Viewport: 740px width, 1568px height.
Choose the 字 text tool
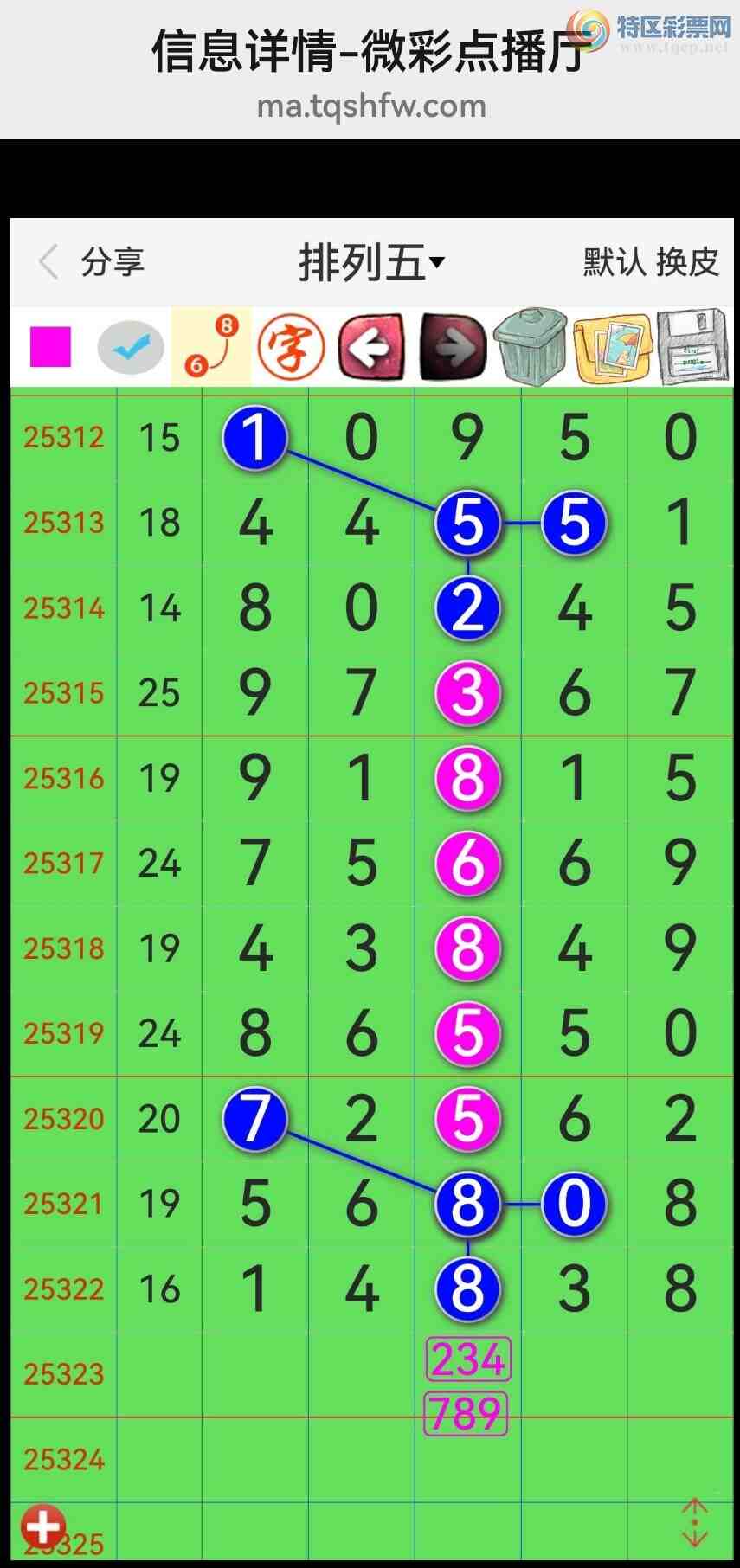pyautogui.click(x=292, y=347)
